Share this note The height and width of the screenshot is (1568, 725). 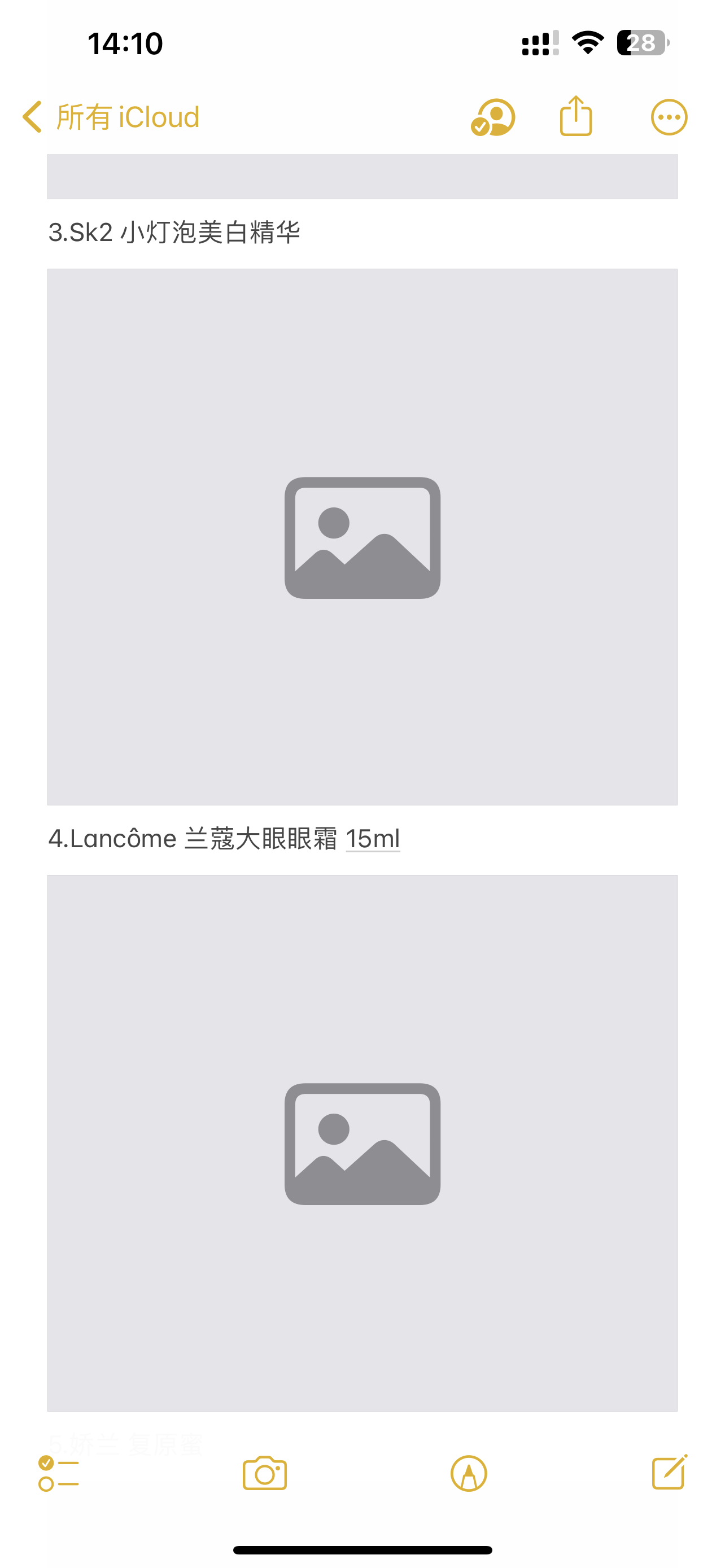(x=575, y=116)
